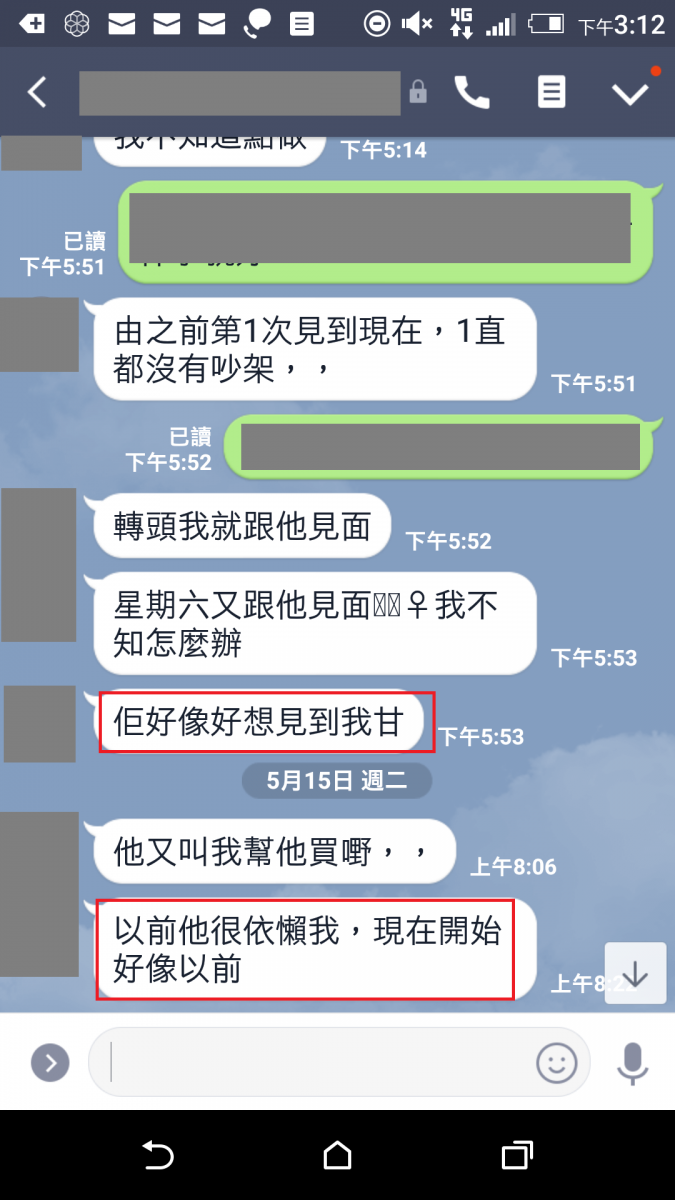Start a voice call
The width and height of the screenshot is (675, 1200).
(472, 93)
